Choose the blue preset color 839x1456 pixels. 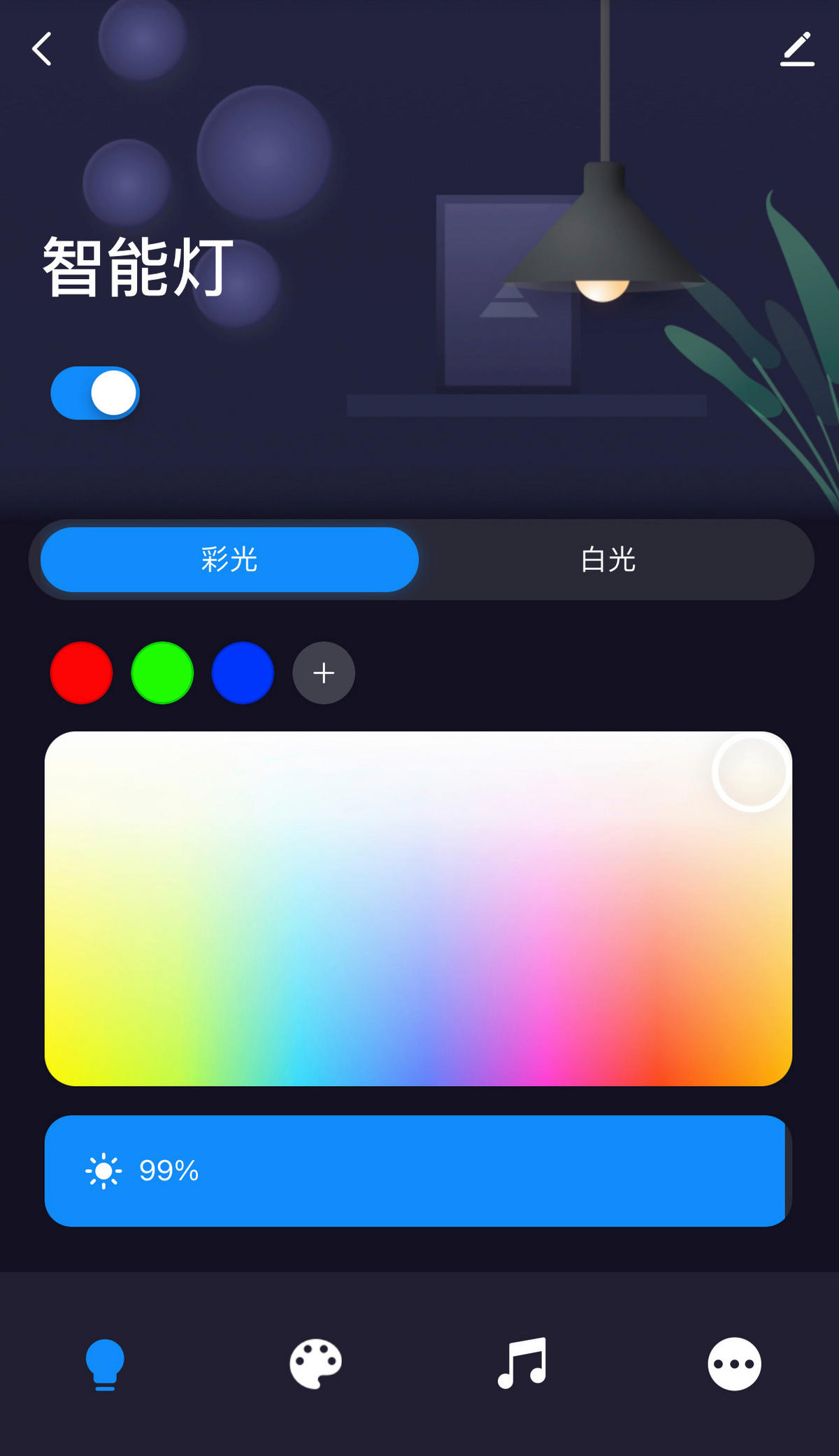coord(243,673)
